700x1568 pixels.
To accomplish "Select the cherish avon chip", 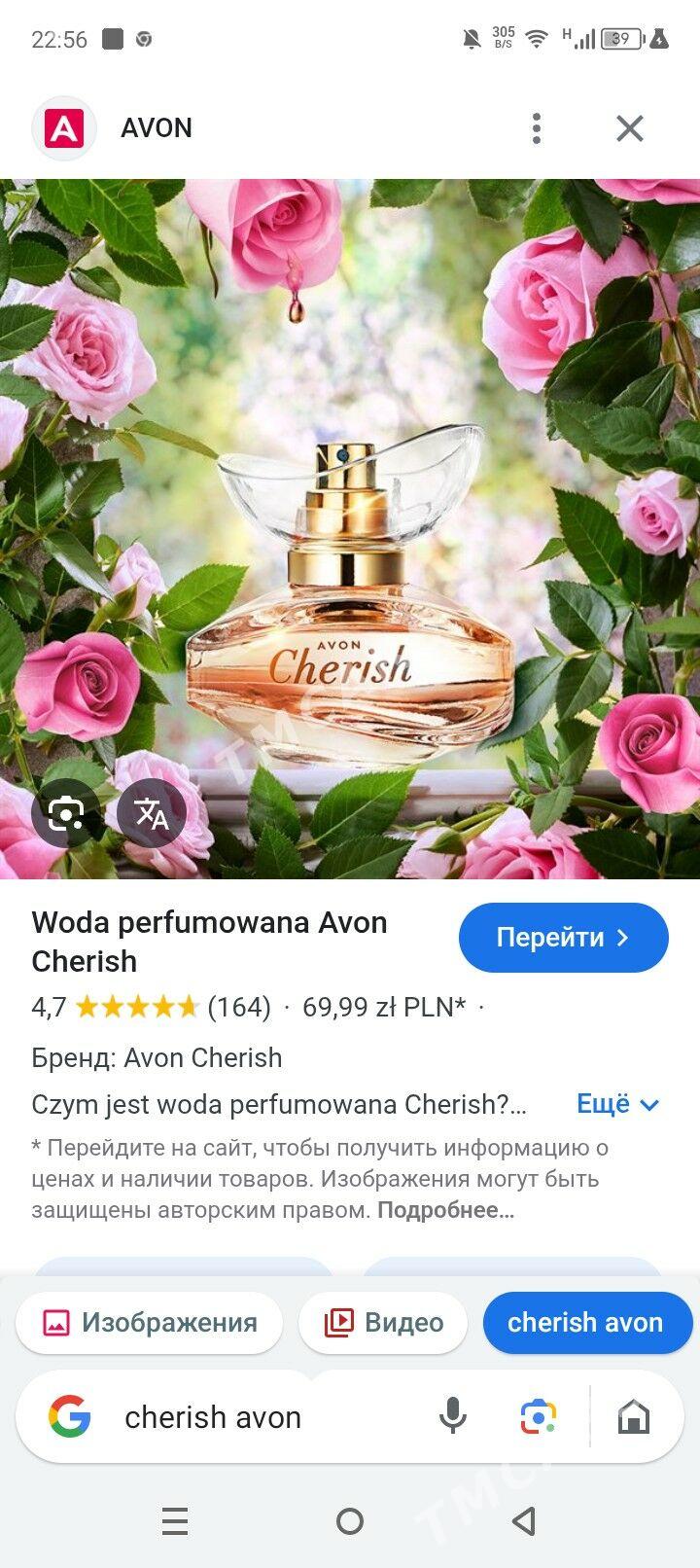I will click(x=586, y=1323).
